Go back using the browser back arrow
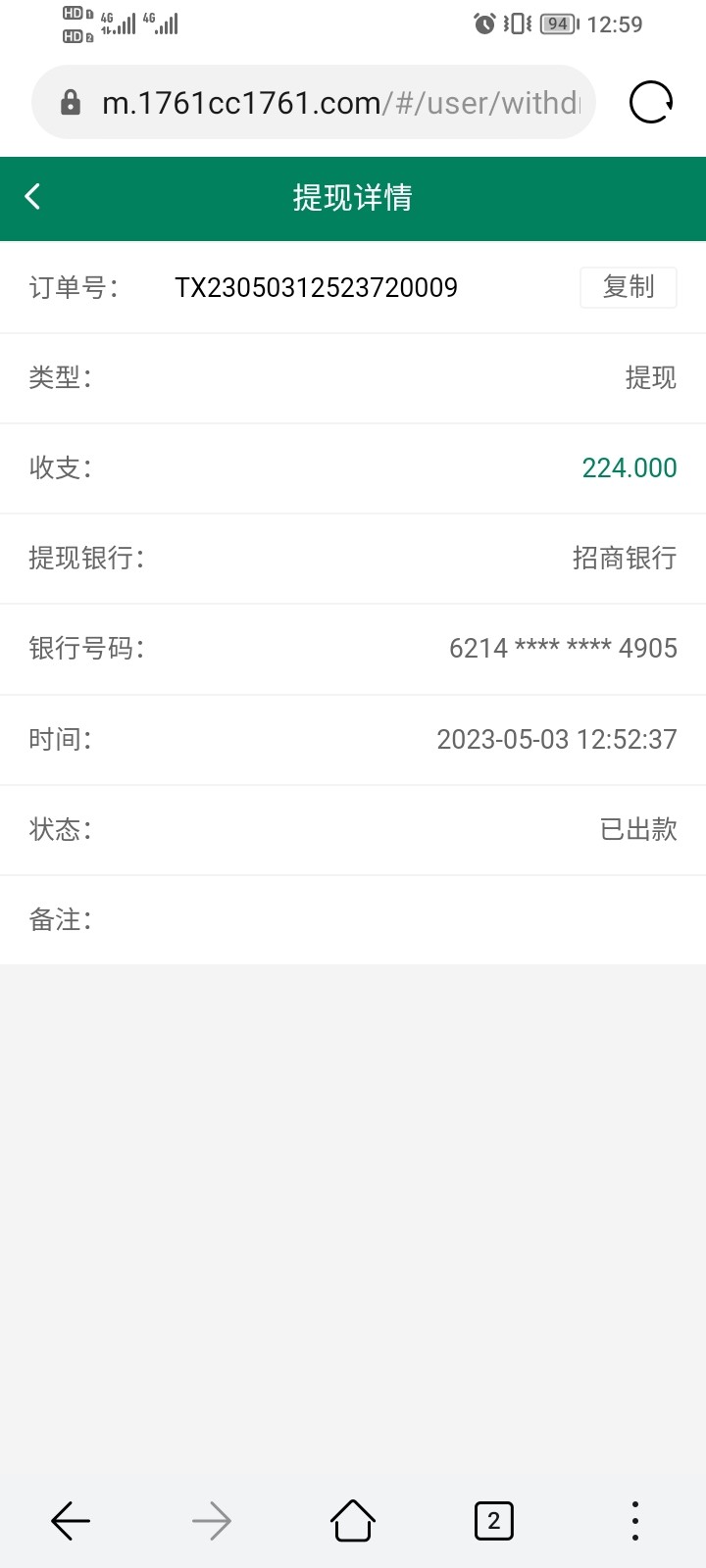706x1568 pixels. pyautogui.click(x=71, y=1520)
